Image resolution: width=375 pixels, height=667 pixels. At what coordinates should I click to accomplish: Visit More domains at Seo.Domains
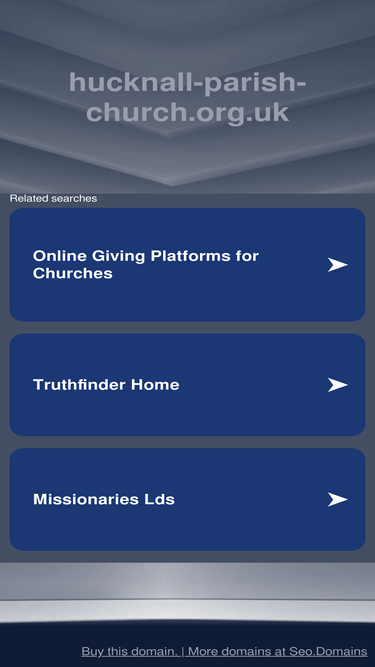277,651
